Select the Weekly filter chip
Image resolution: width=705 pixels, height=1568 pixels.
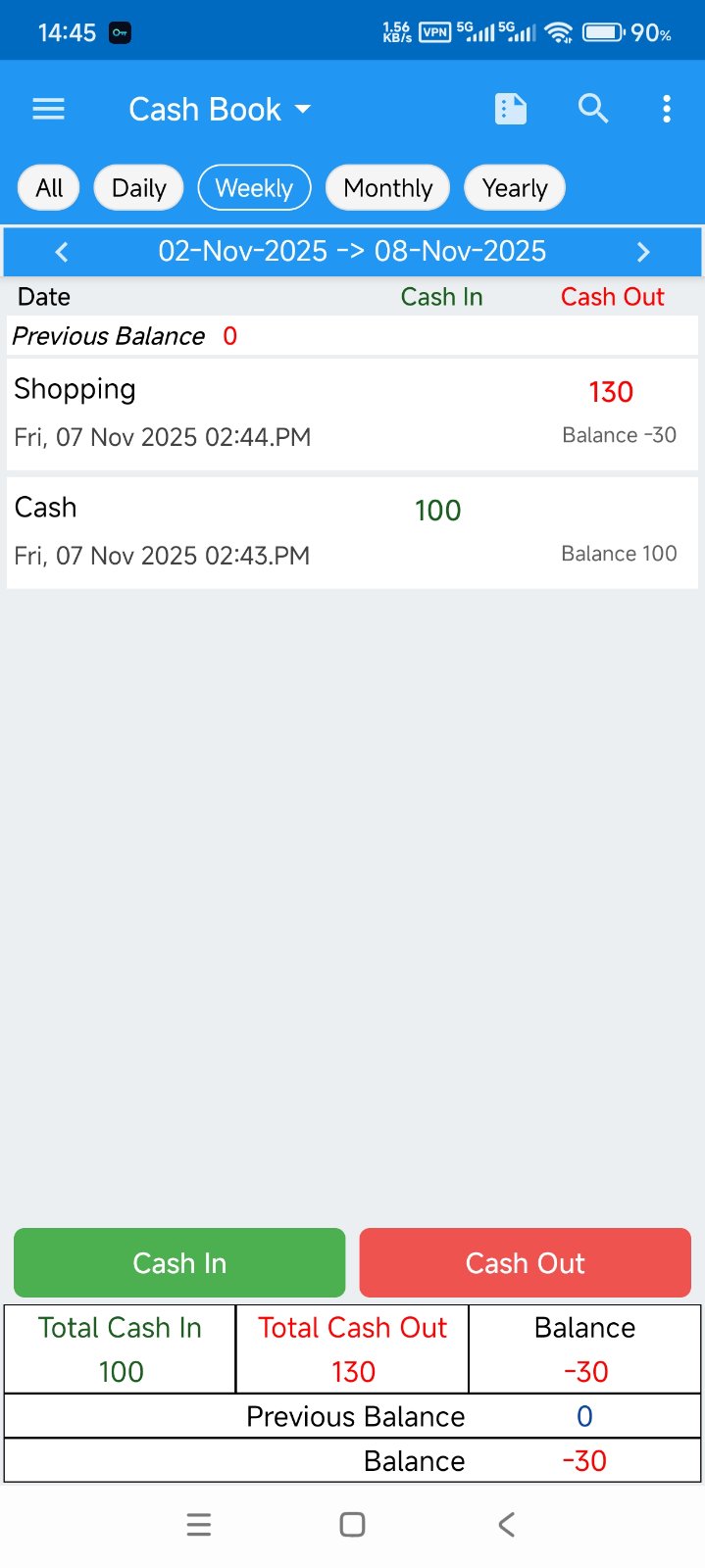254,188
